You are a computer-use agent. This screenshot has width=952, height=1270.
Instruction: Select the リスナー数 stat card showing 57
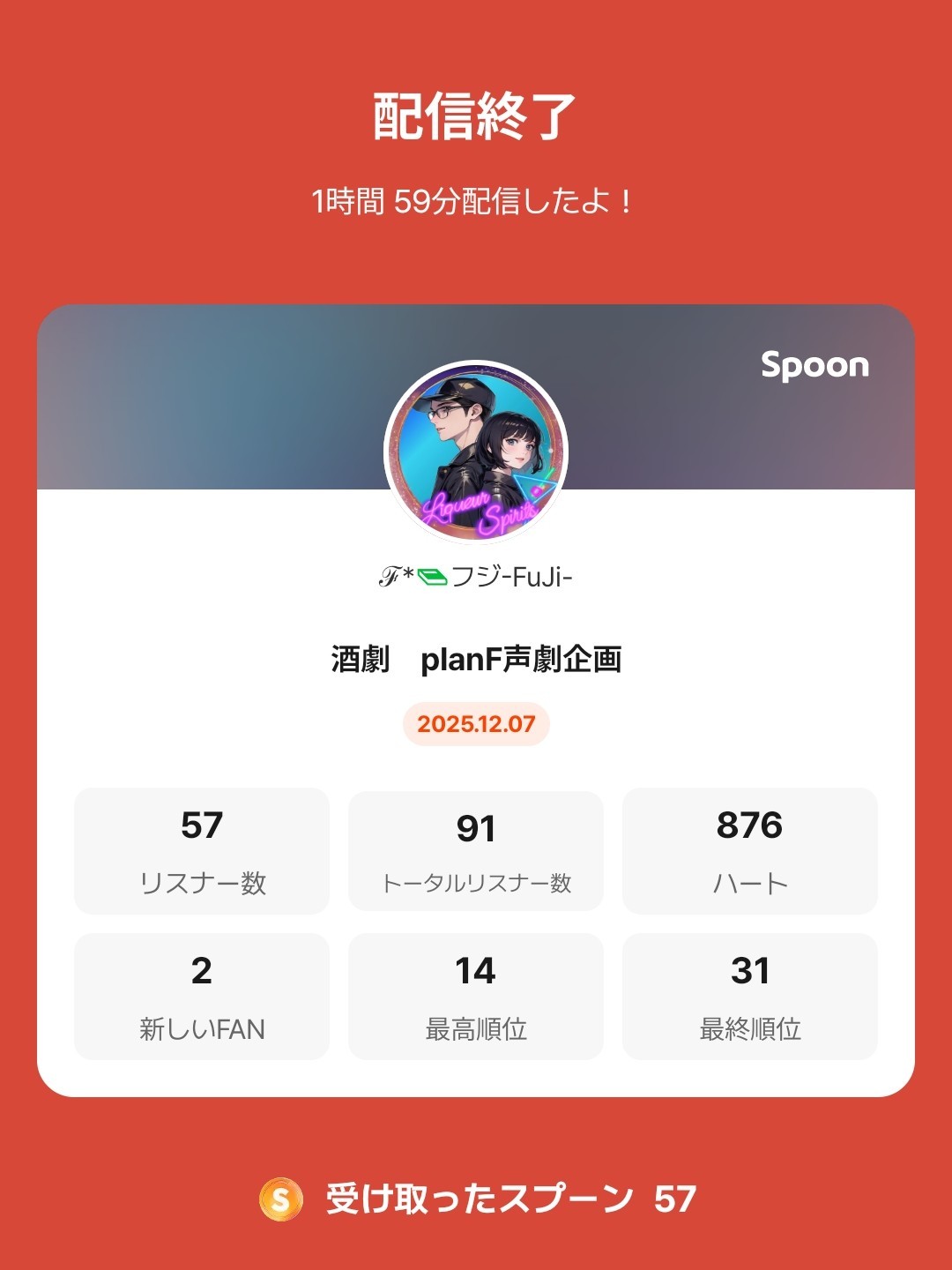[x=201, y=848]
